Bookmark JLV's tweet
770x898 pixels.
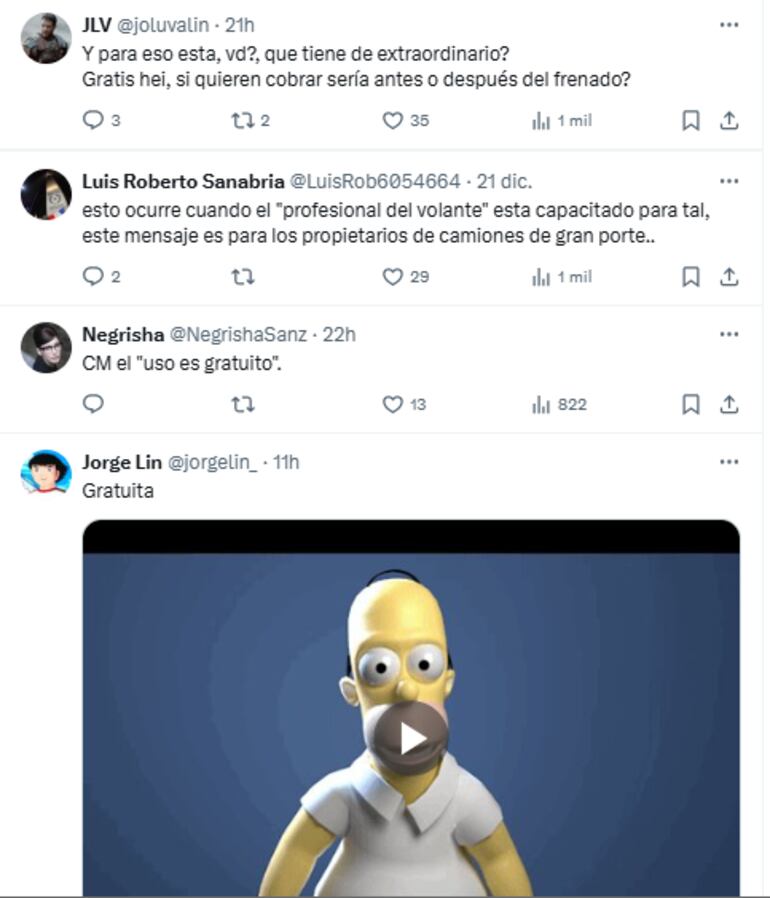tap(690, 121)
